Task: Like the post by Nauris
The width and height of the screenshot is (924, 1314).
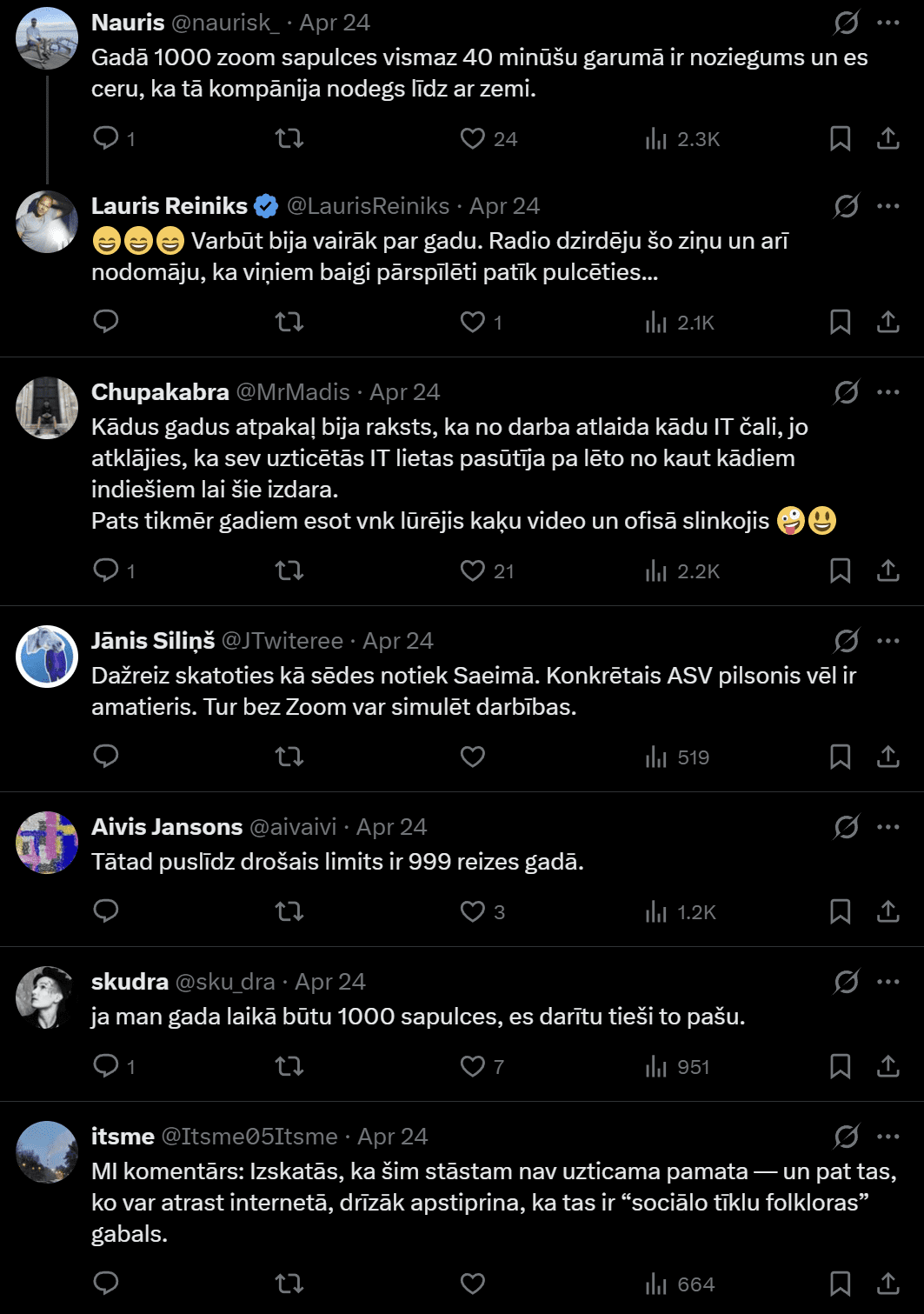Action: (x=473, y=139)
